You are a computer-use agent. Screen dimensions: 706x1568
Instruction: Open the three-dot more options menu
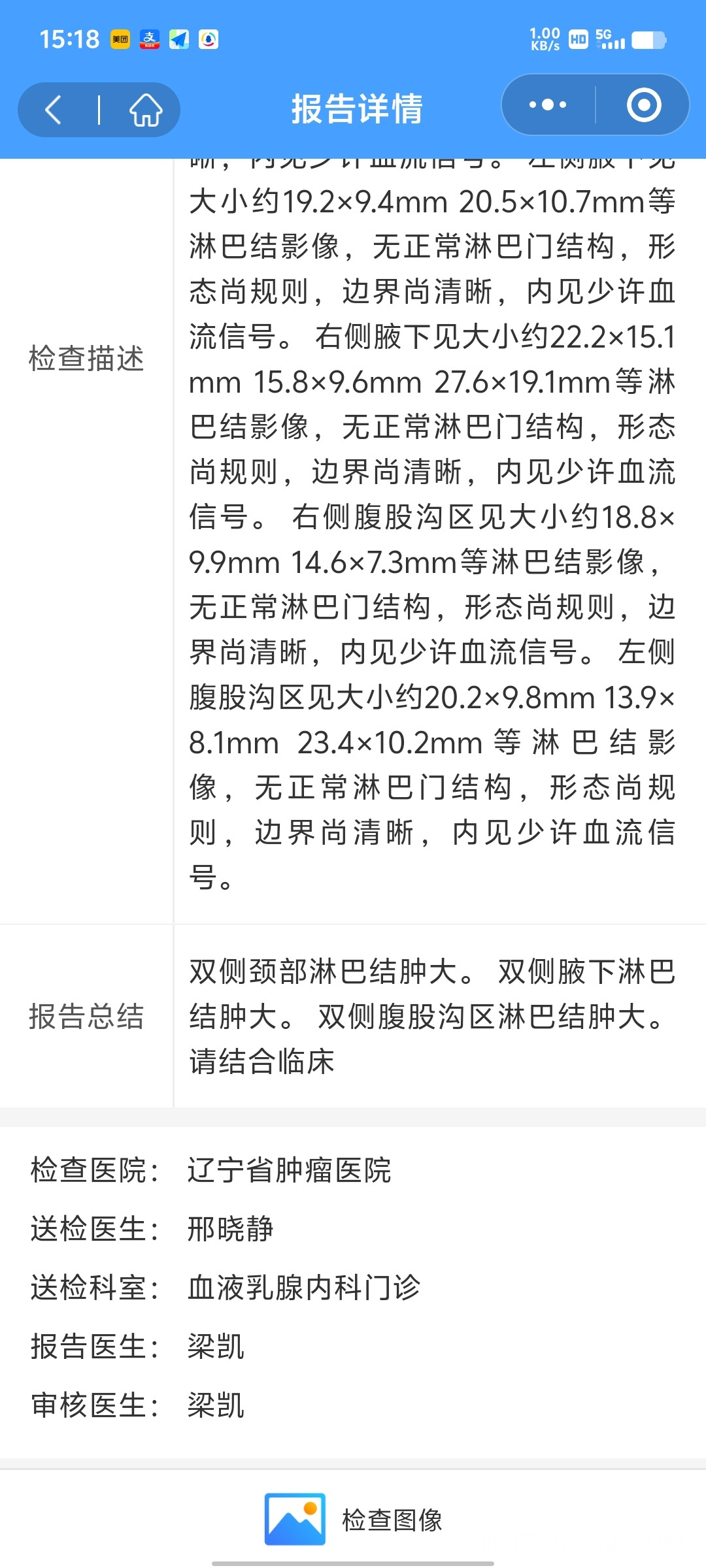pos(548,105)
